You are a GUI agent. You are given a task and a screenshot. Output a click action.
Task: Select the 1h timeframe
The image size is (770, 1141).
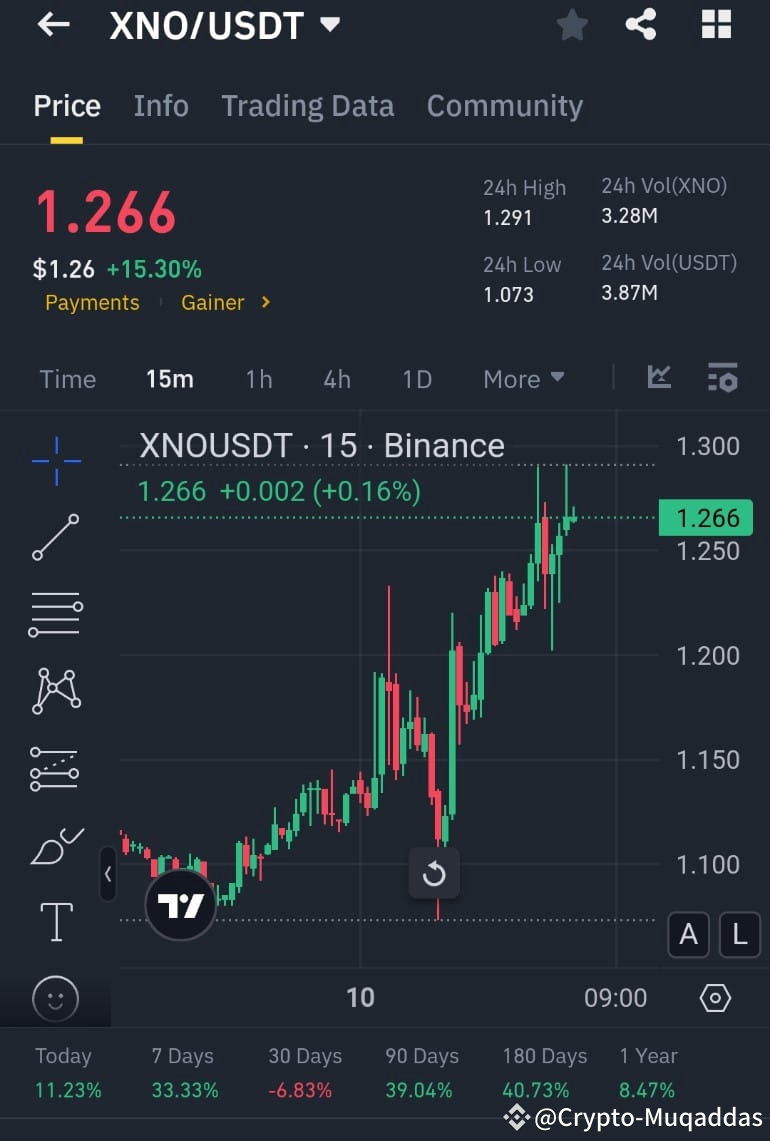click(x=258, y=379)
